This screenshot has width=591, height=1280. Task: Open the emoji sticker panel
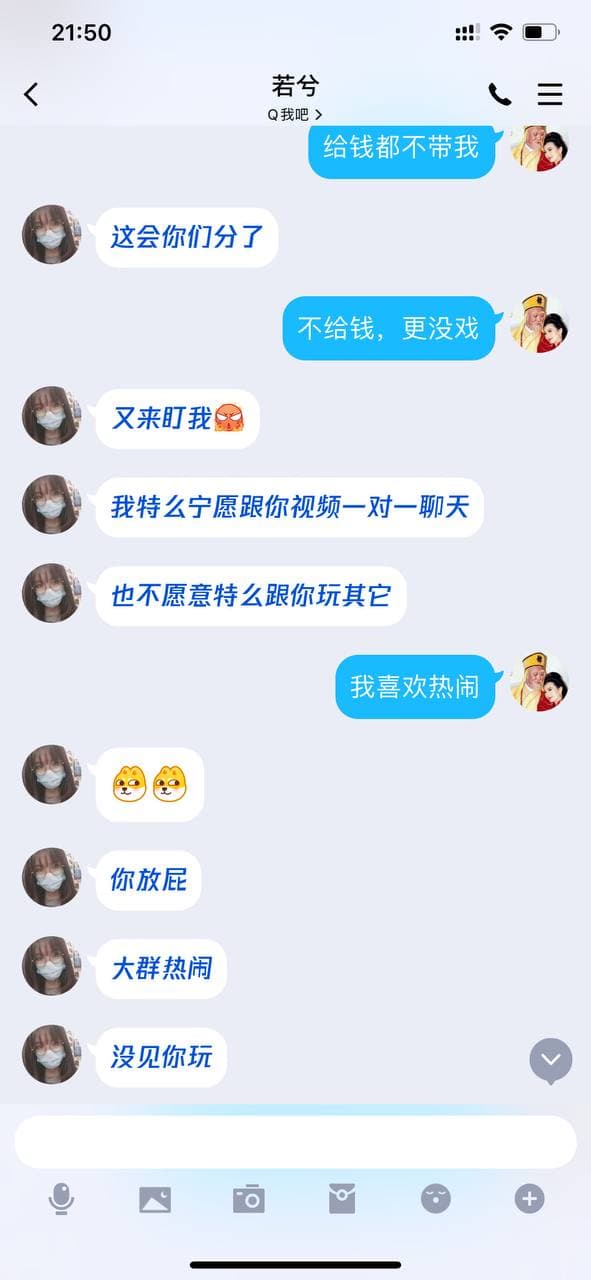436,1198
